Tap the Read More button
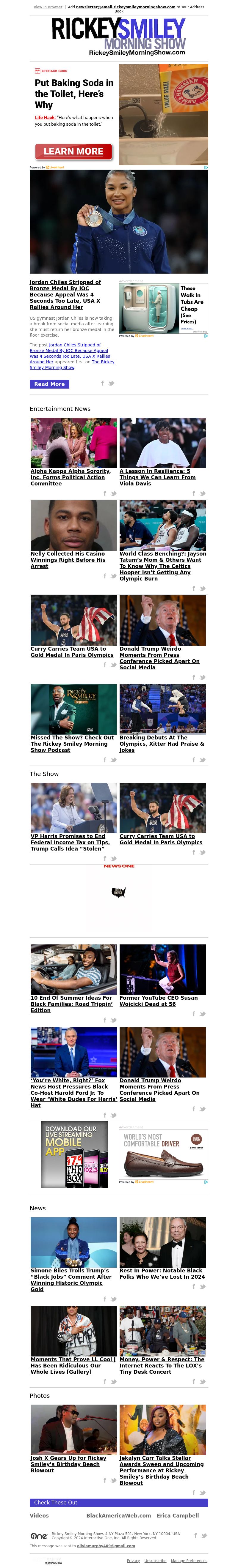Screen dimensions: 238x1568 pos(49,384)
